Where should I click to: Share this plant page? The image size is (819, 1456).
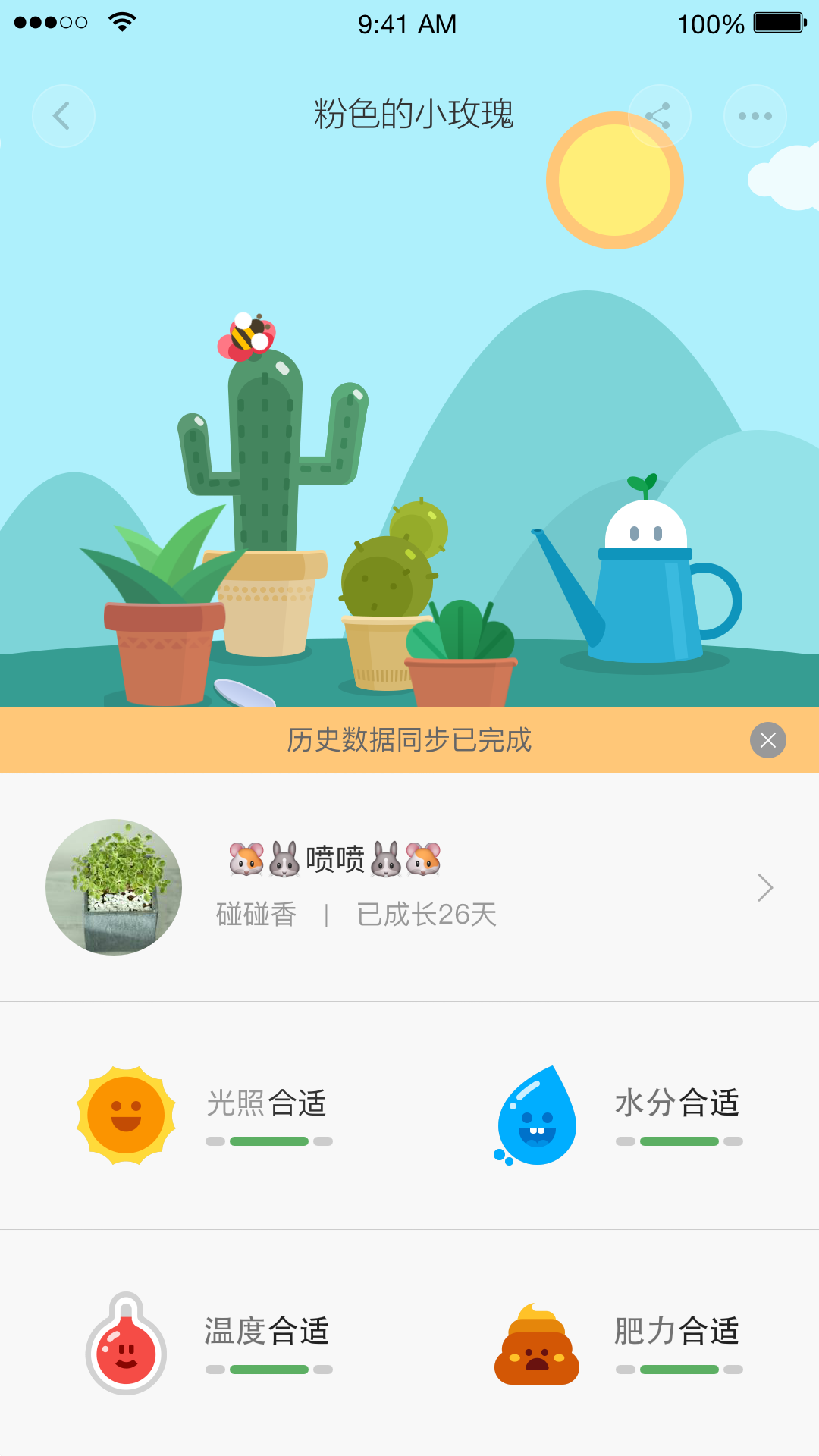pos(658,116)
